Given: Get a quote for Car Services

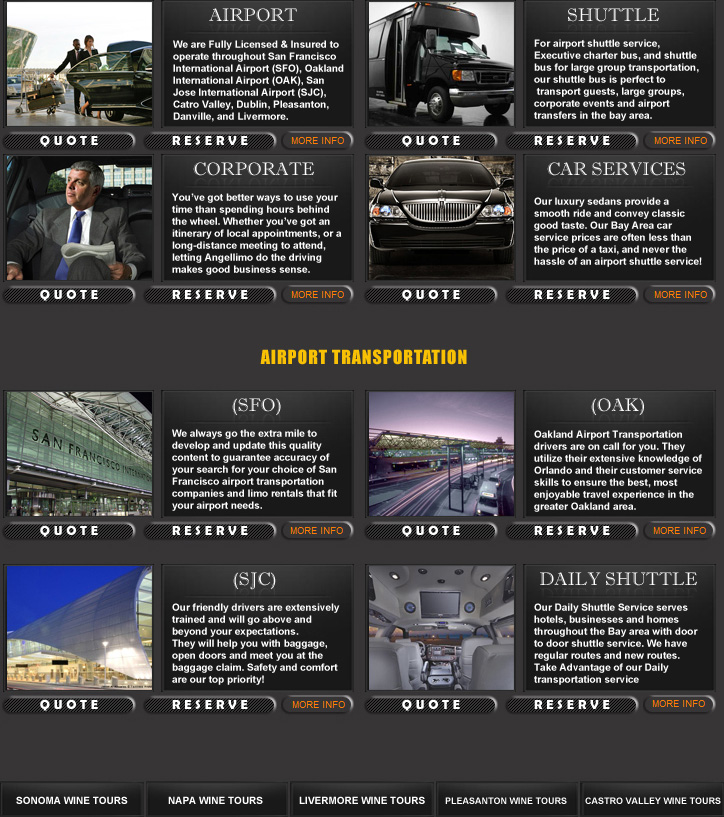Looking at the screenshot, I should [432, 295].
